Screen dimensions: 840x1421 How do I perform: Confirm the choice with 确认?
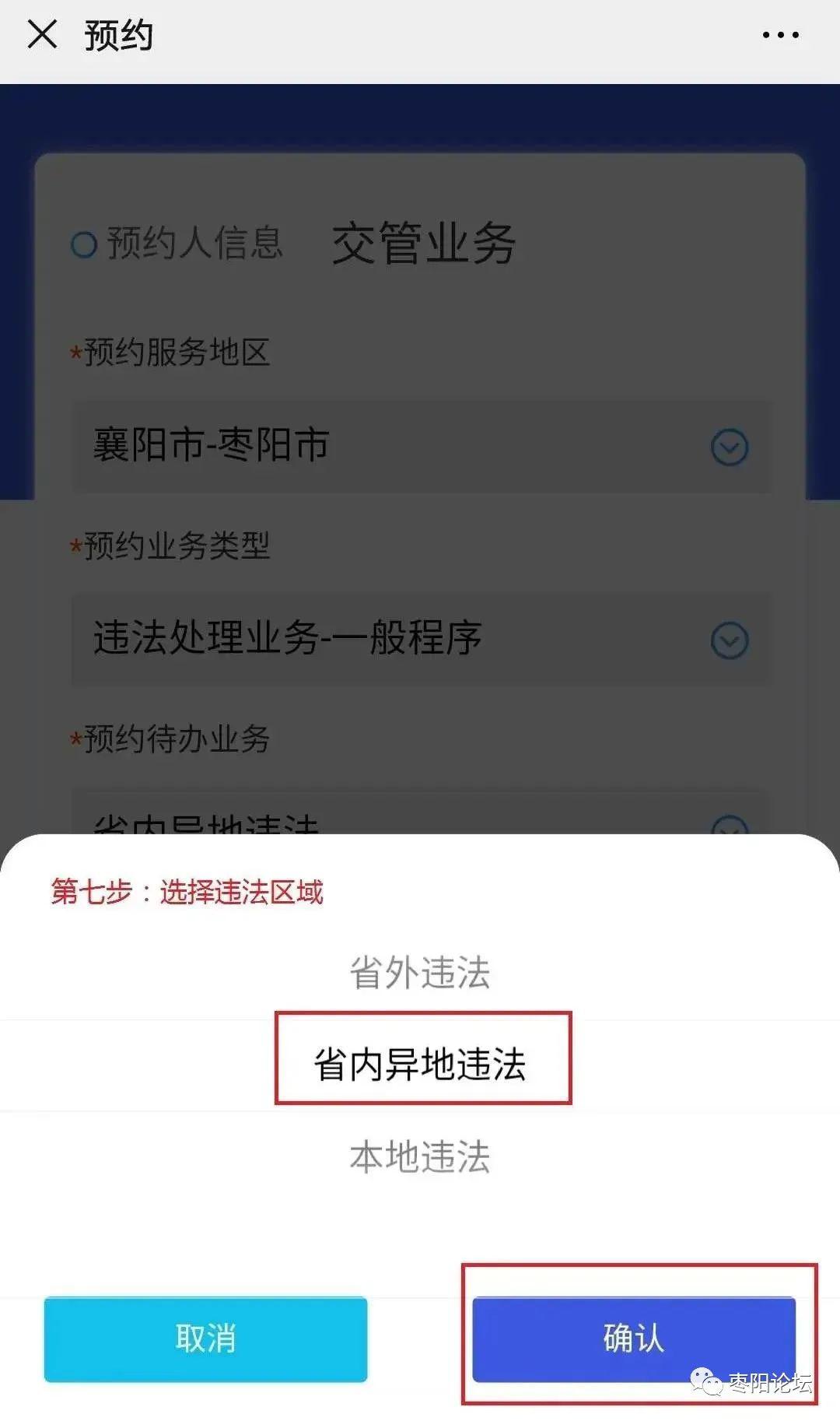click(634, 1339)
